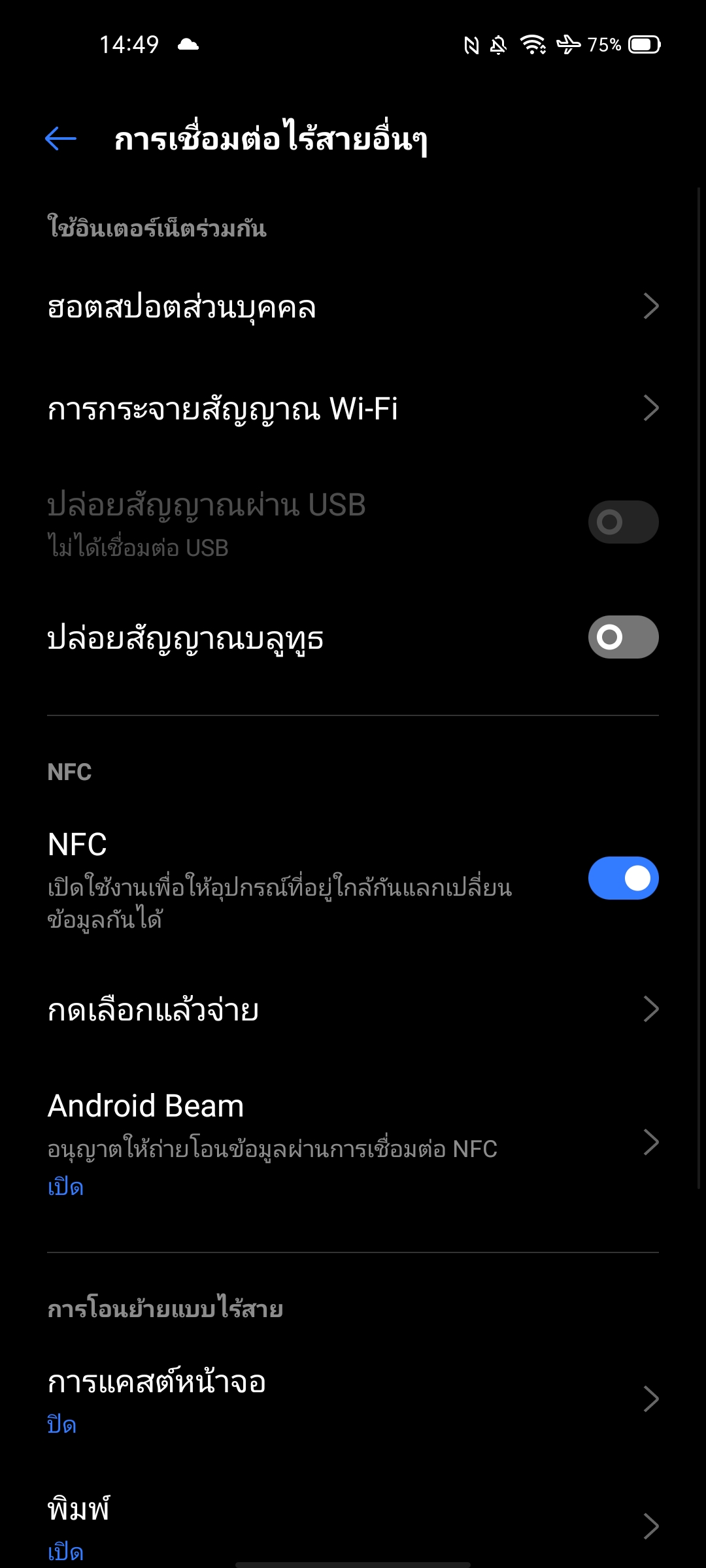Open ฮอตสปอตส่วนบุคคล settings
706x1568 pixels.
[x=353, y=306]
